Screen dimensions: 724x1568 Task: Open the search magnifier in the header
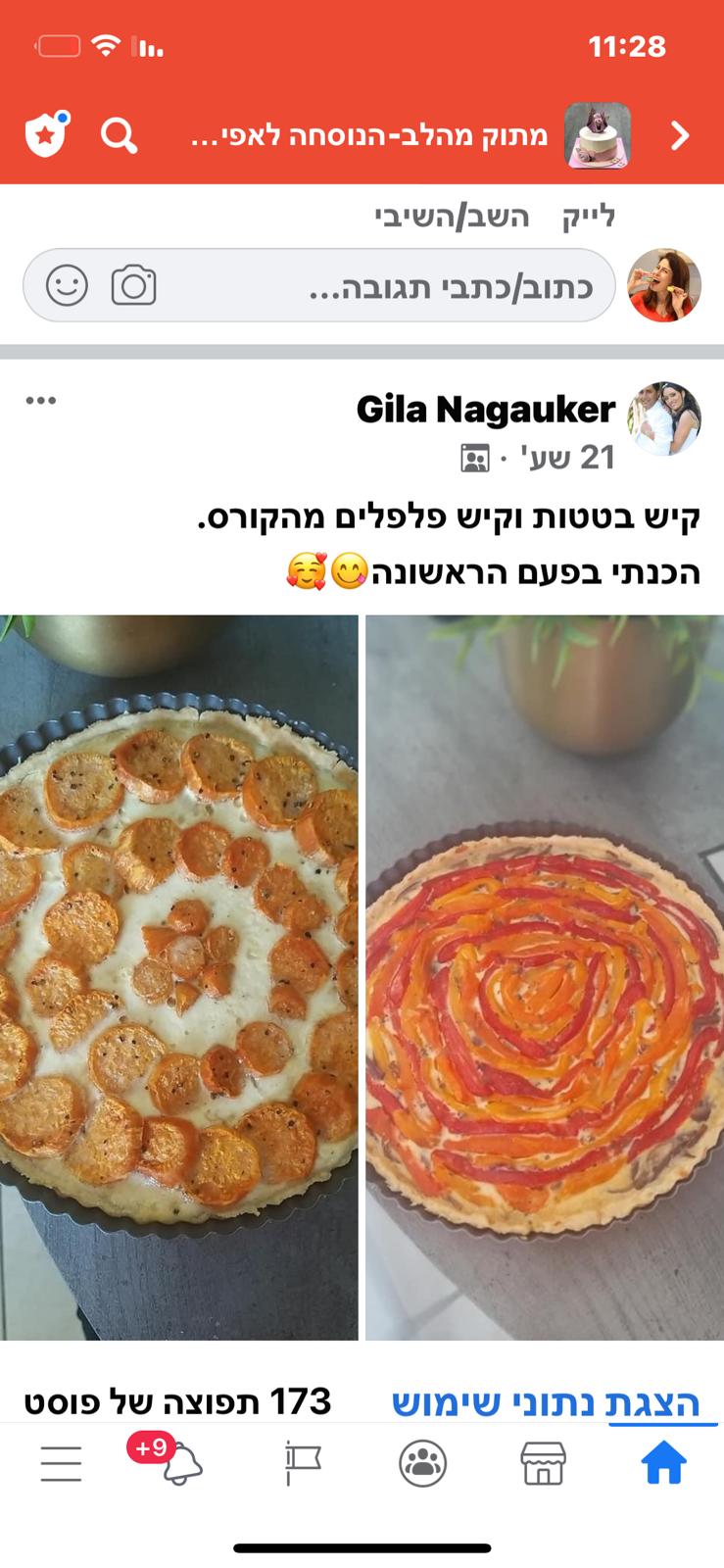click(119, 136)
